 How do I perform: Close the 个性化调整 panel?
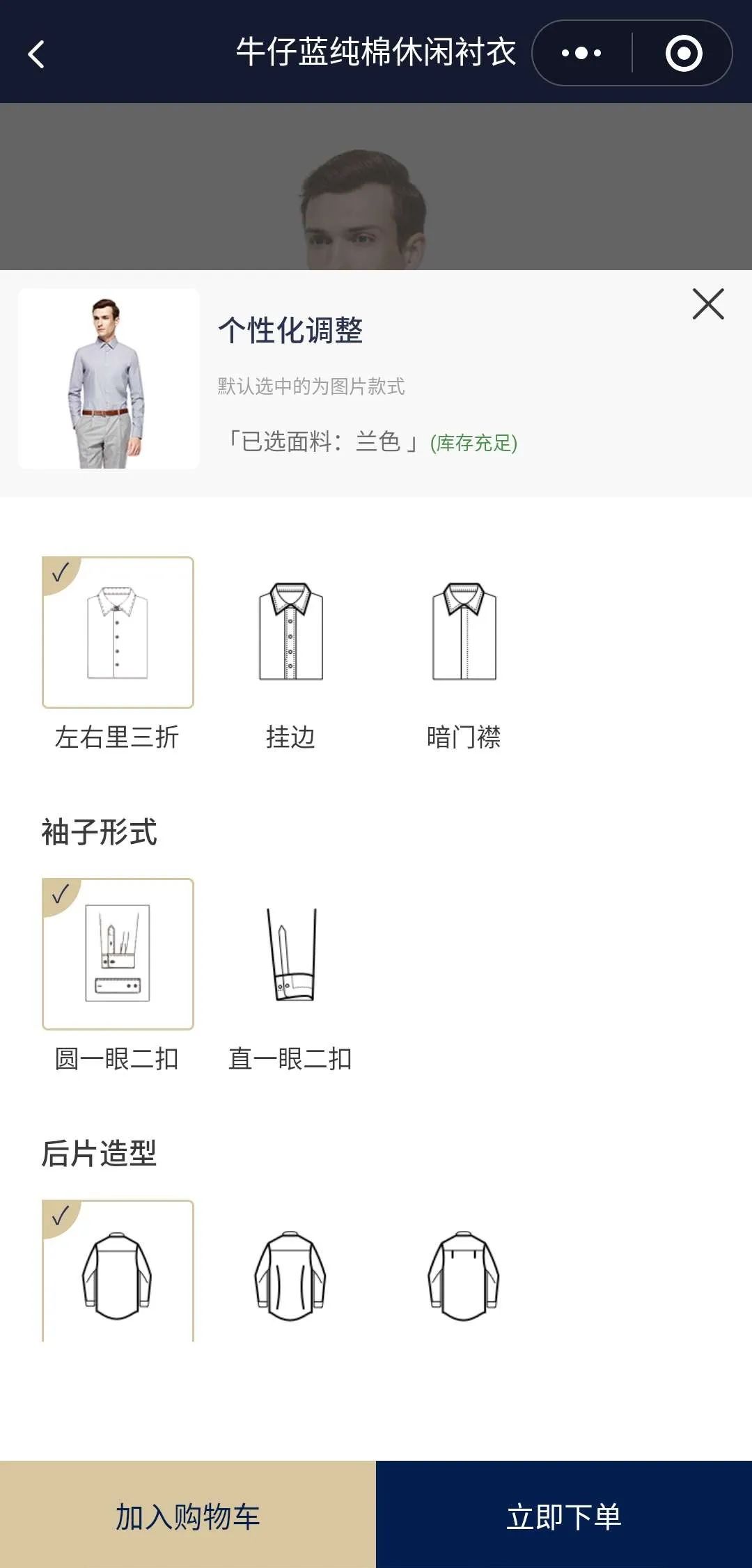point(708,305)
